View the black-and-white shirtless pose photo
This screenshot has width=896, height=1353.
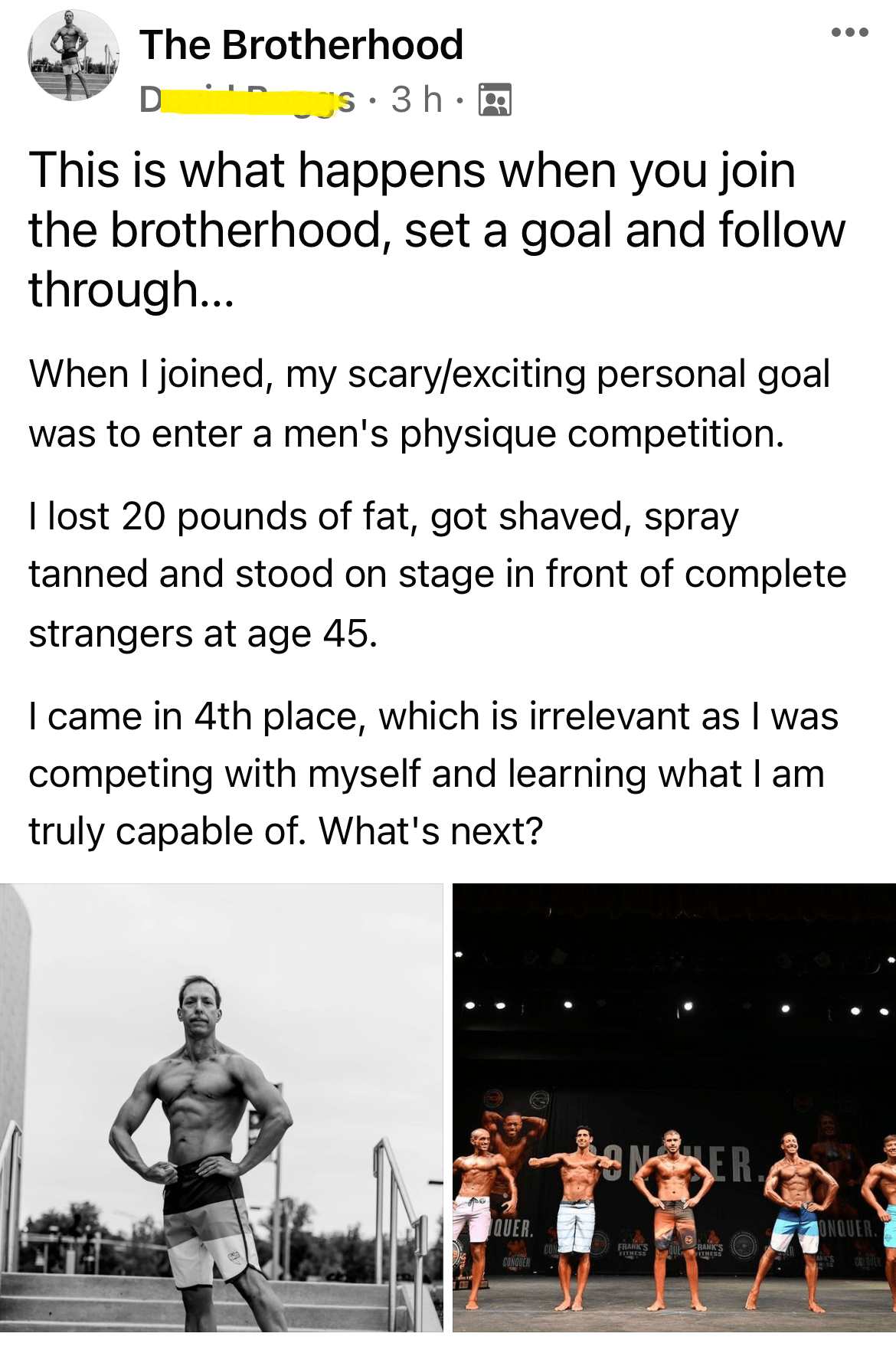(221, 1107)
